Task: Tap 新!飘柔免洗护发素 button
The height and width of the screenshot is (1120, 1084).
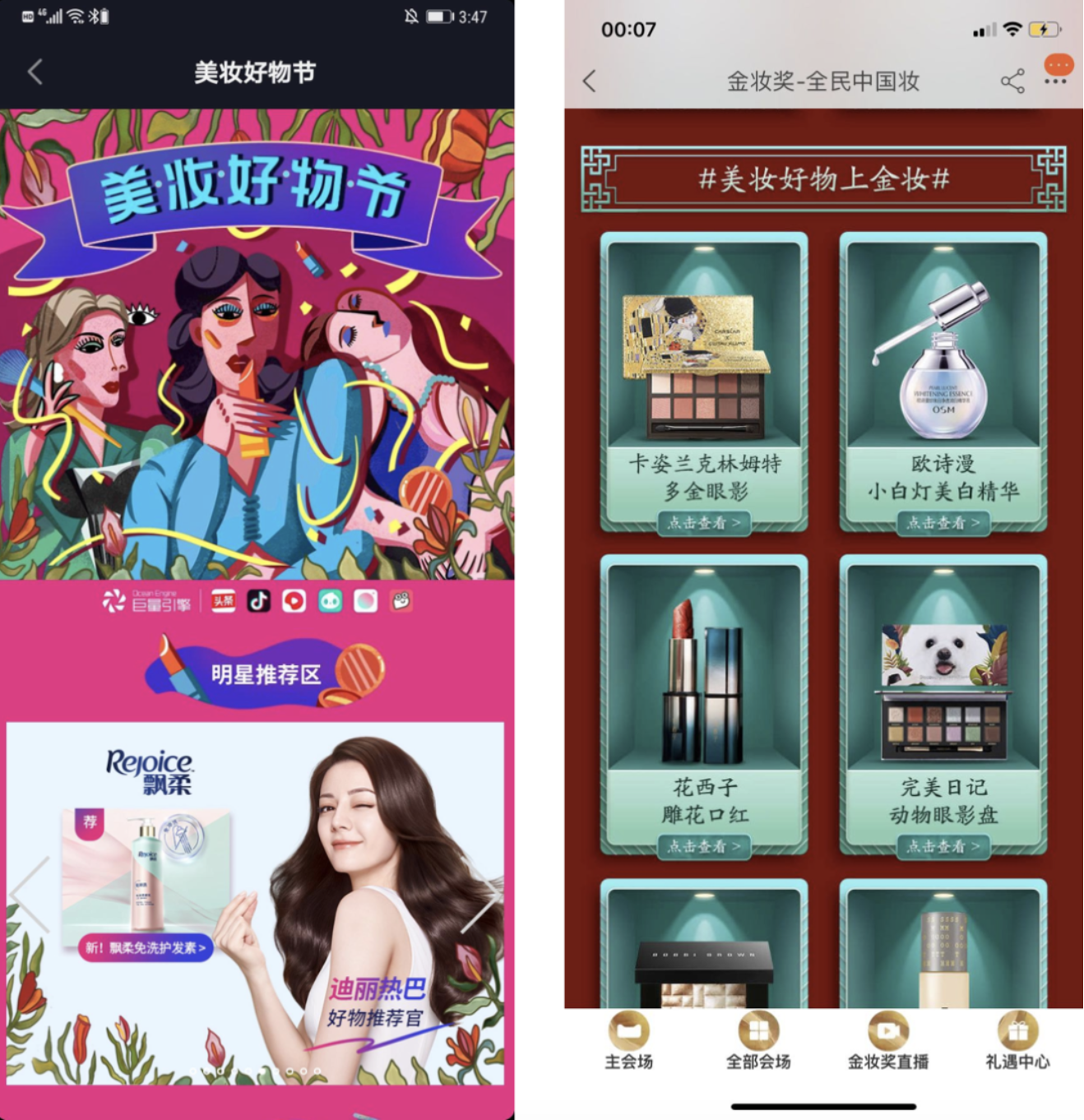Action: click(146, 947)
